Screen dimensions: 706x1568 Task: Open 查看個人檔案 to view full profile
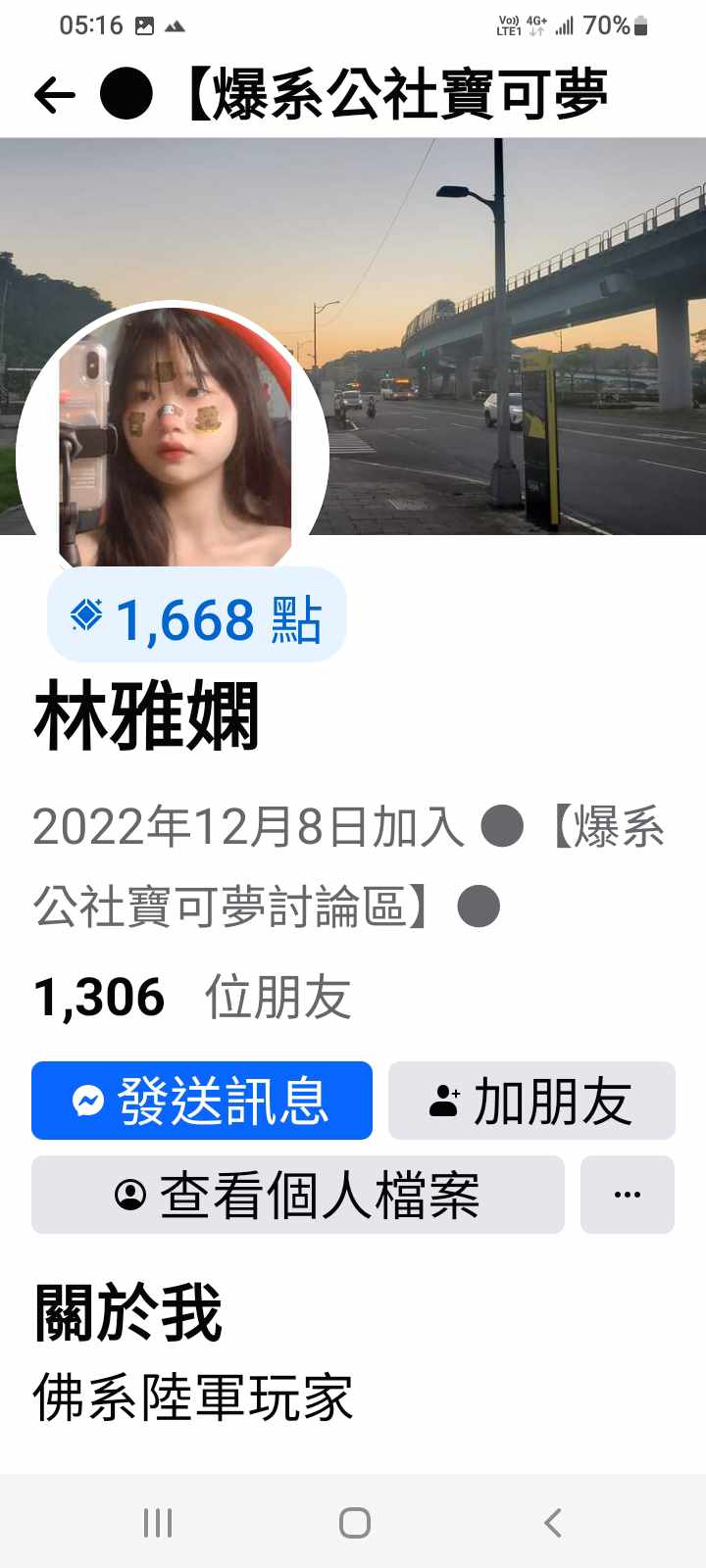[298, 1195]
